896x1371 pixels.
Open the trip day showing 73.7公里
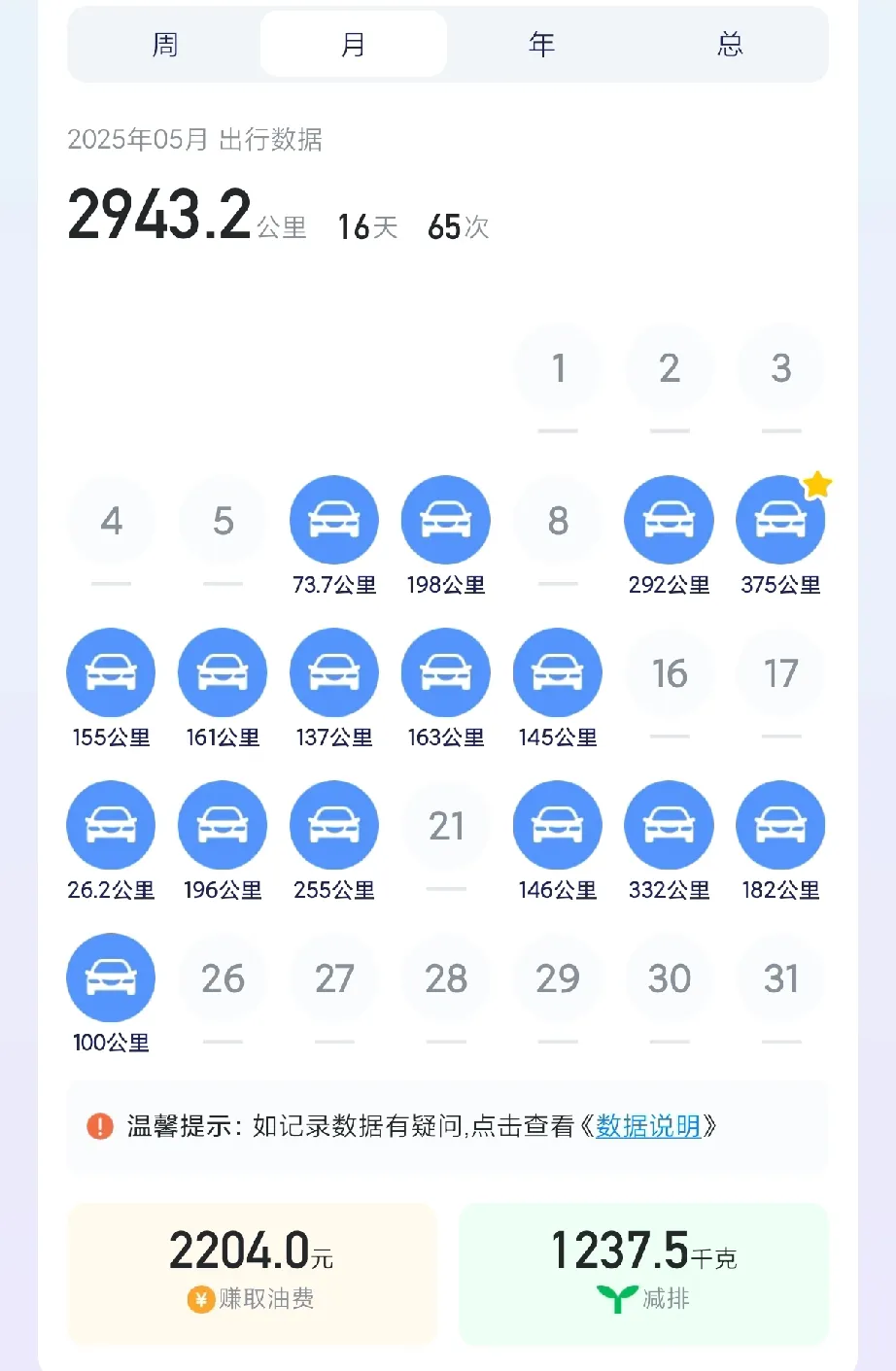pyautogui.click(x=334, y=521)
